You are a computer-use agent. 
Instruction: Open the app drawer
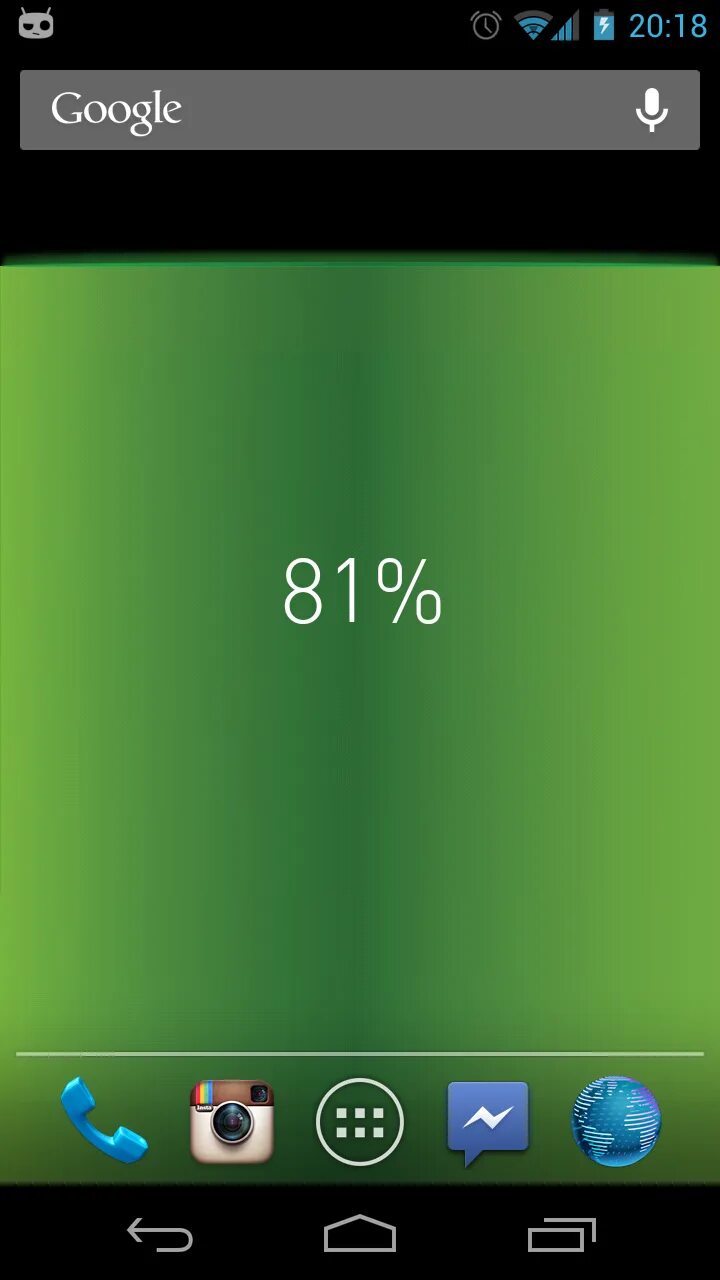(x=360, y=1122)
